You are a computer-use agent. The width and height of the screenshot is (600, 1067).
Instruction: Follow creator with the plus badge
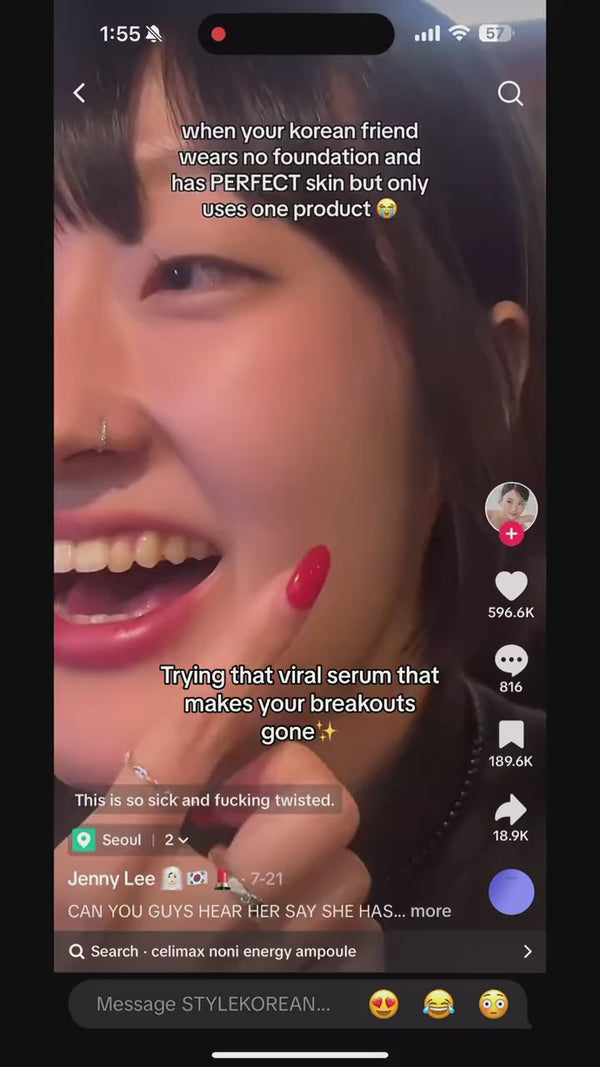tap(511, 533)
